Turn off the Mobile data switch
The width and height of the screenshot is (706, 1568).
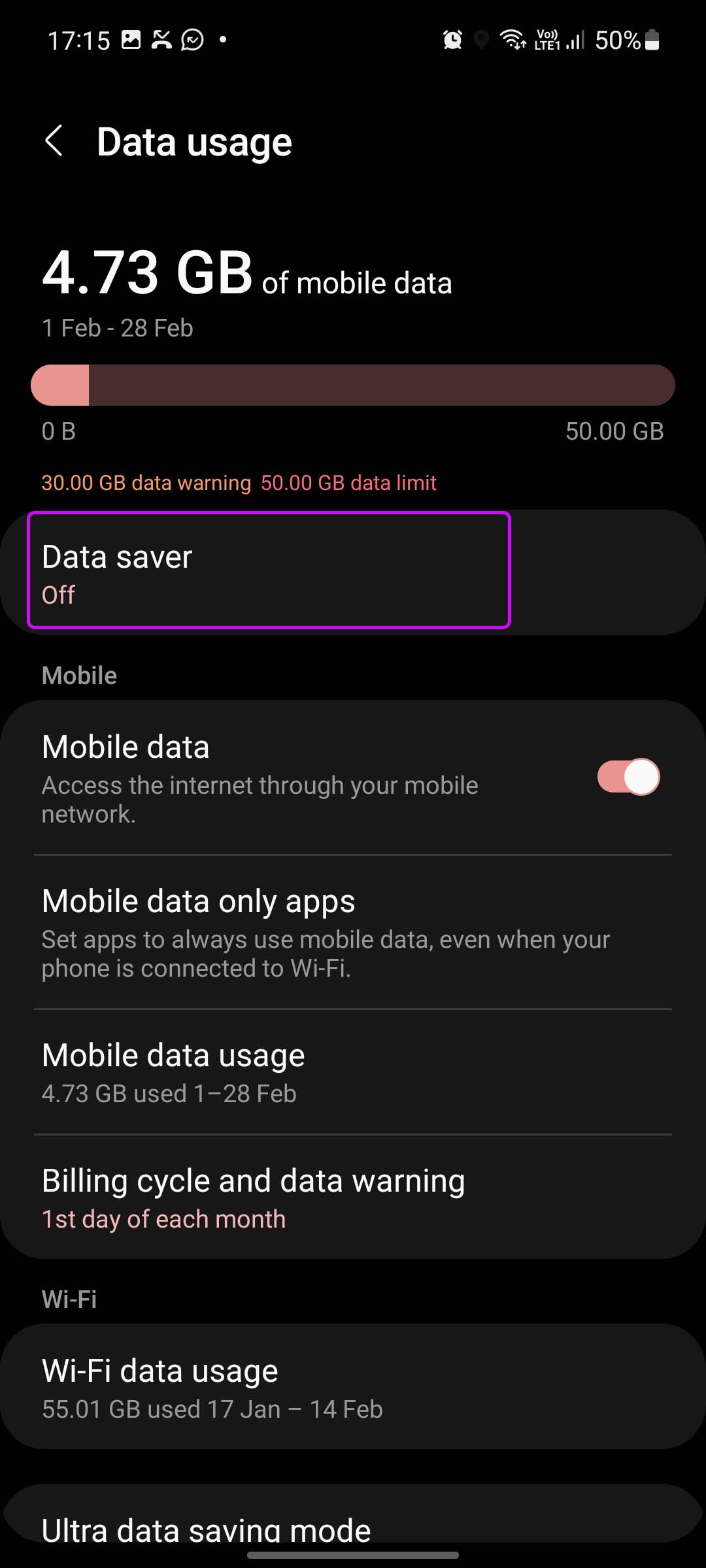pyautogui.click(x=628, y=777)
